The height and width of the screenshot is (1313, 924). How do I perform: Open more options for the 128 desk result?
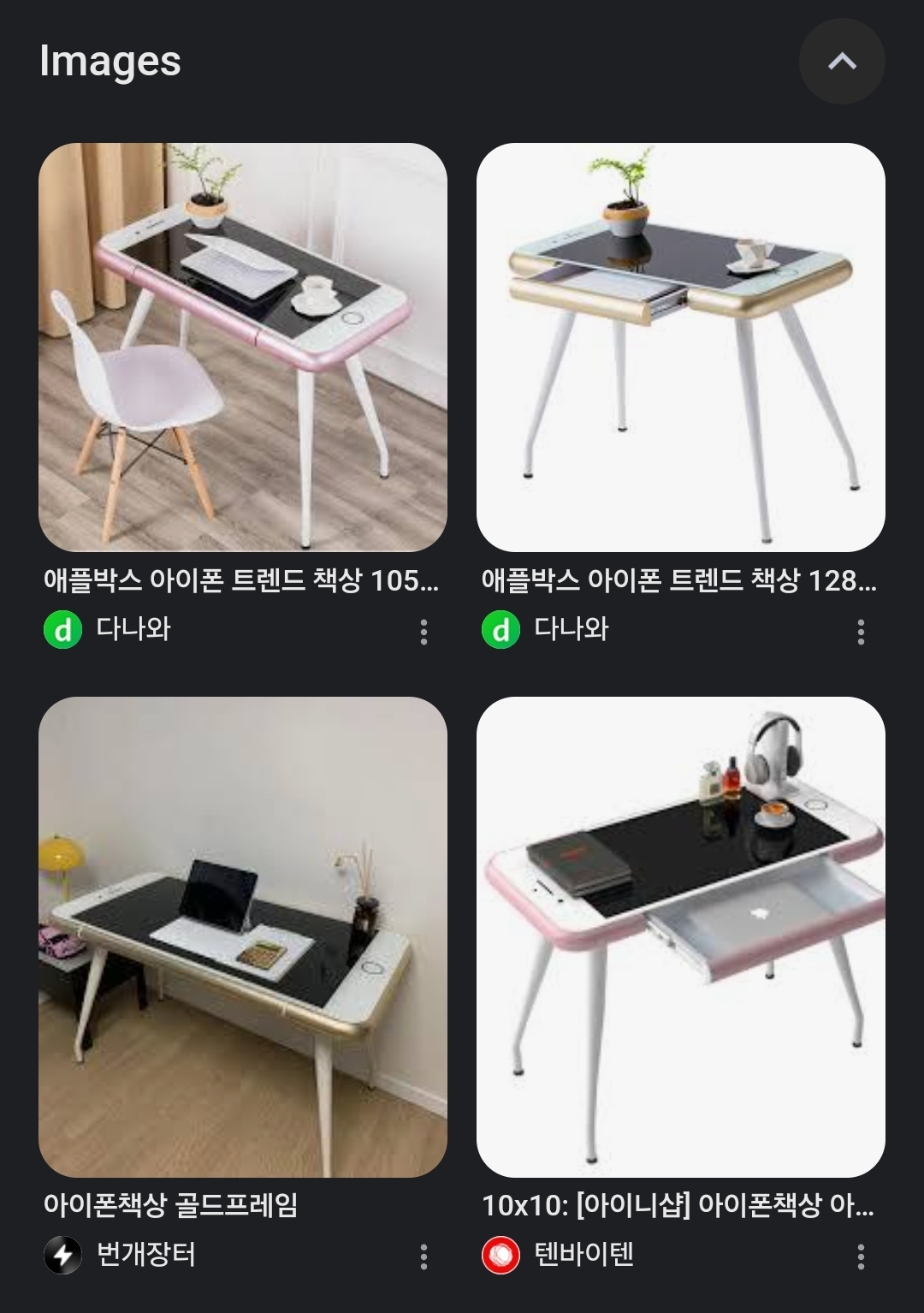(861, 632)
